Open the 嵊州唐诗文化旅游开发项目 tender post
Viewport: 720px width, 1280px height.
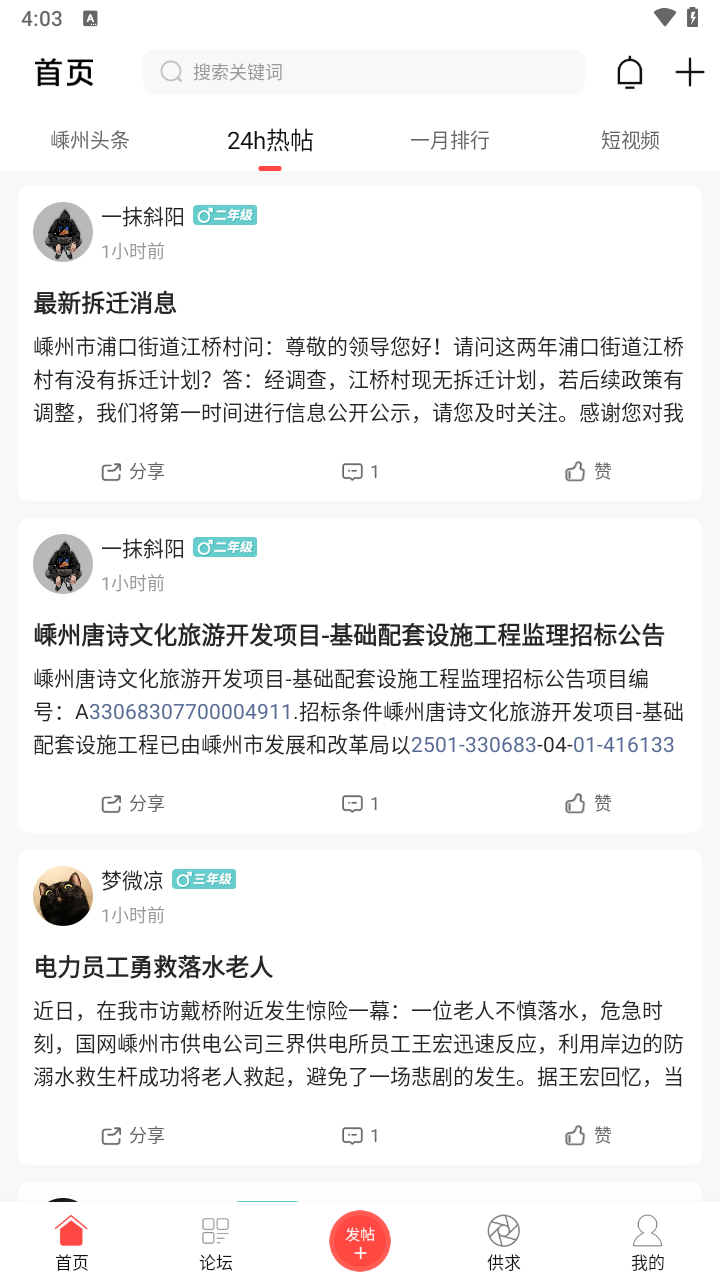pos(349,635)
